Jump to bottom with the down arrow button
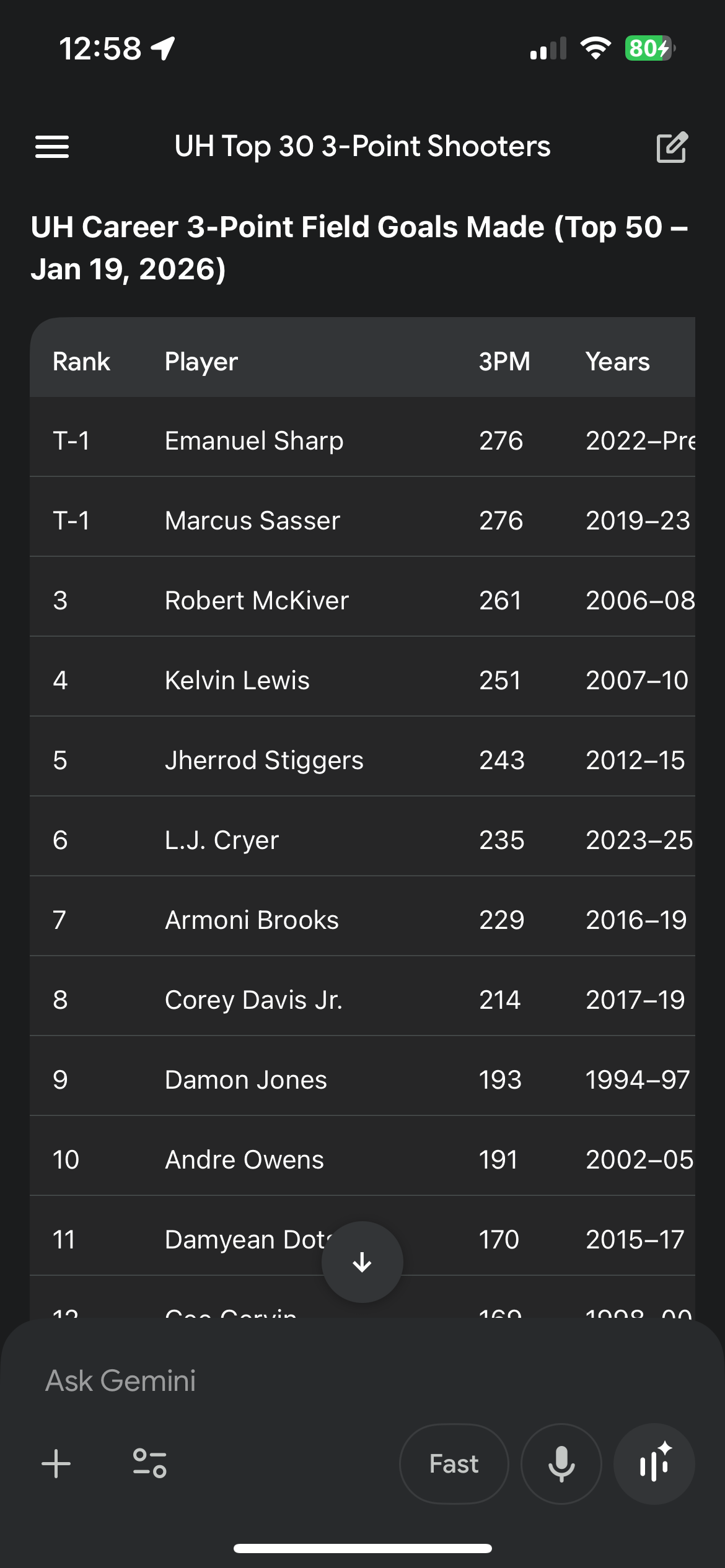725x1568 pixels. click(362, 1262)
